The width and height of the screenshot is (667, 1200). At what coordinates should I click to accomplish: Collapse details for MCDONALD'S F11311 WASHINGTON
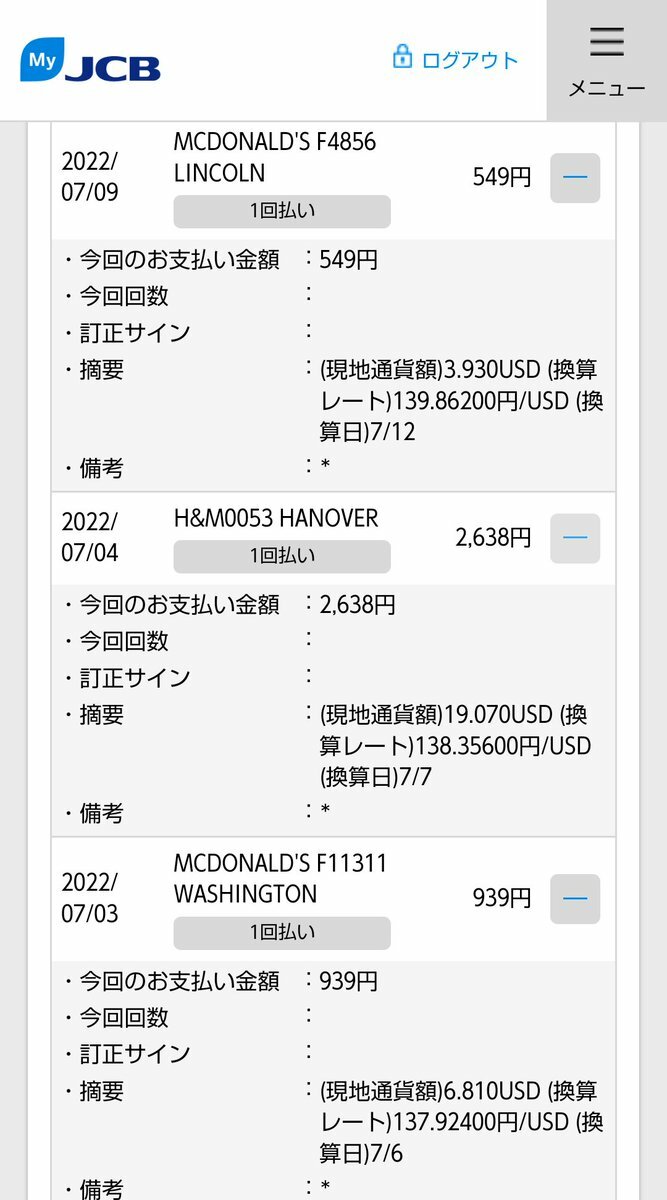[575, 898]
